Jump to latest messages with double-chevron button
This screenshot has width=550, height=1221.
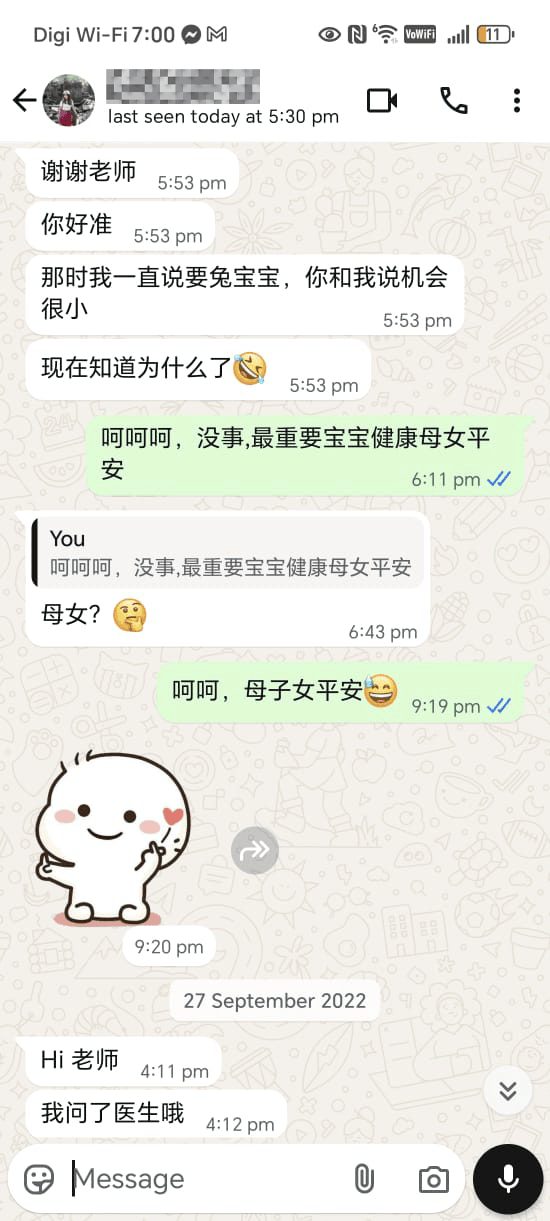point(508,1091)
